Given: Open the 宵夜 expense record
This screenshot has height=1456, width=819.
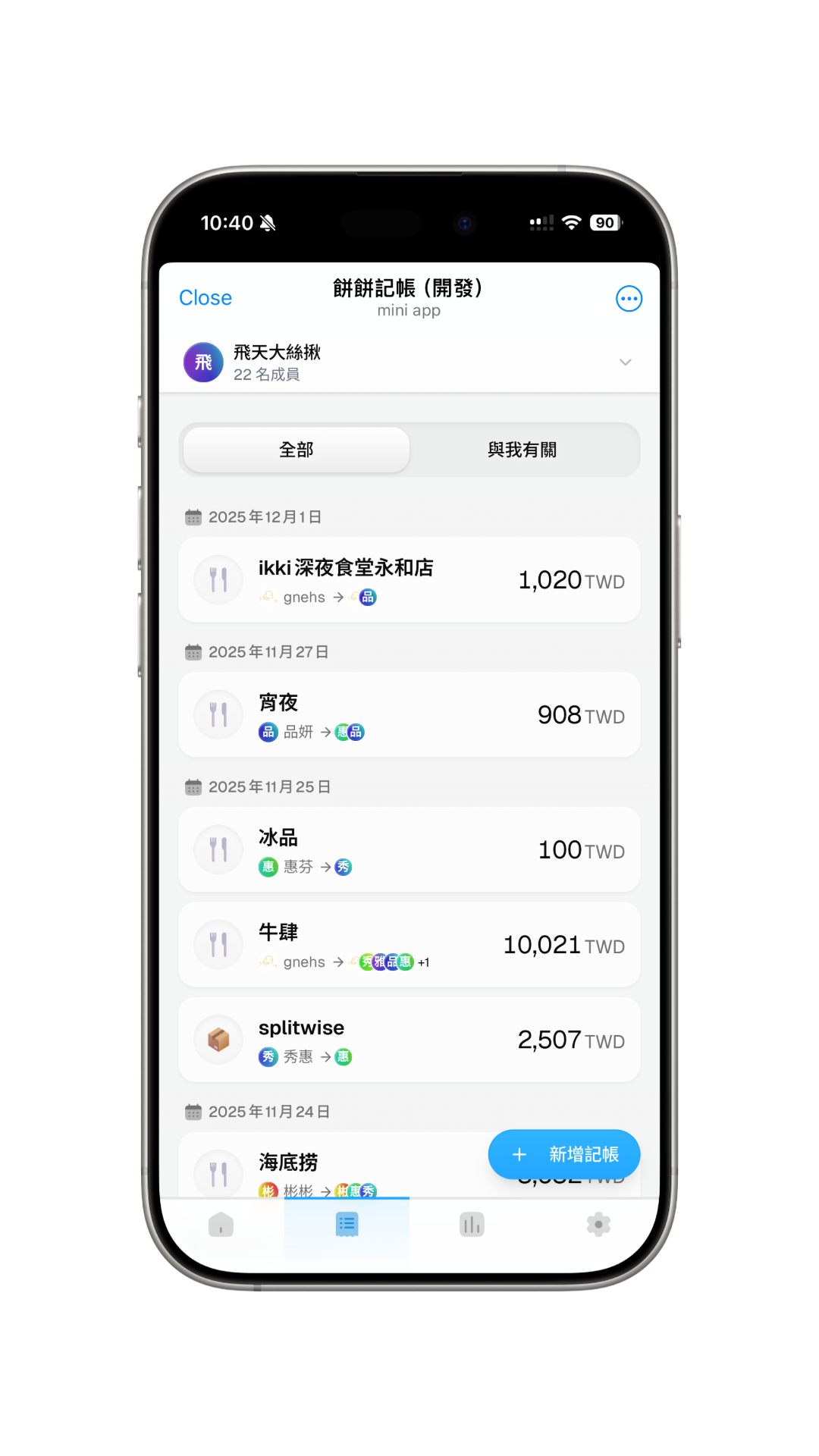Looking at the screenshot, I should click(x=409, y=715).
